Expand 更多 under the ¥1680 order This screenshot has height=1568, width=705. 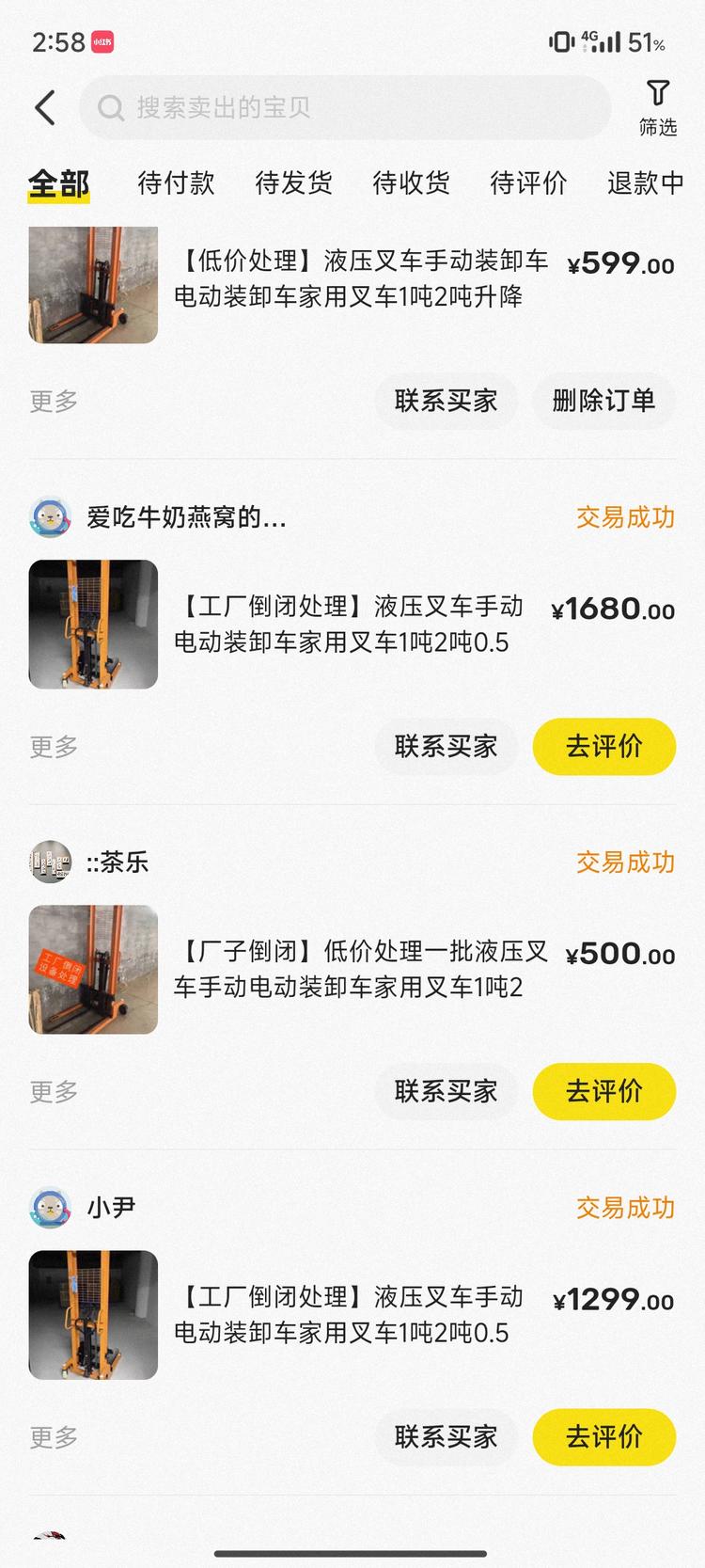tap(52, 746)
